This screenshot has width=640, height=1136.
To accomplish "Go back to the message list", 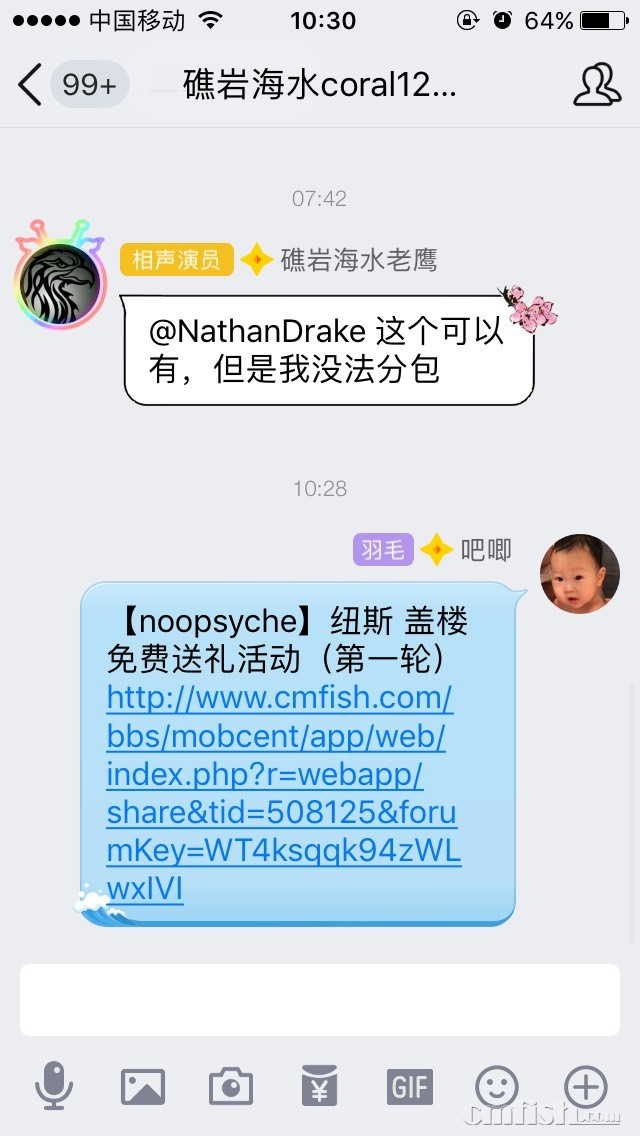I will coord(30,85).
